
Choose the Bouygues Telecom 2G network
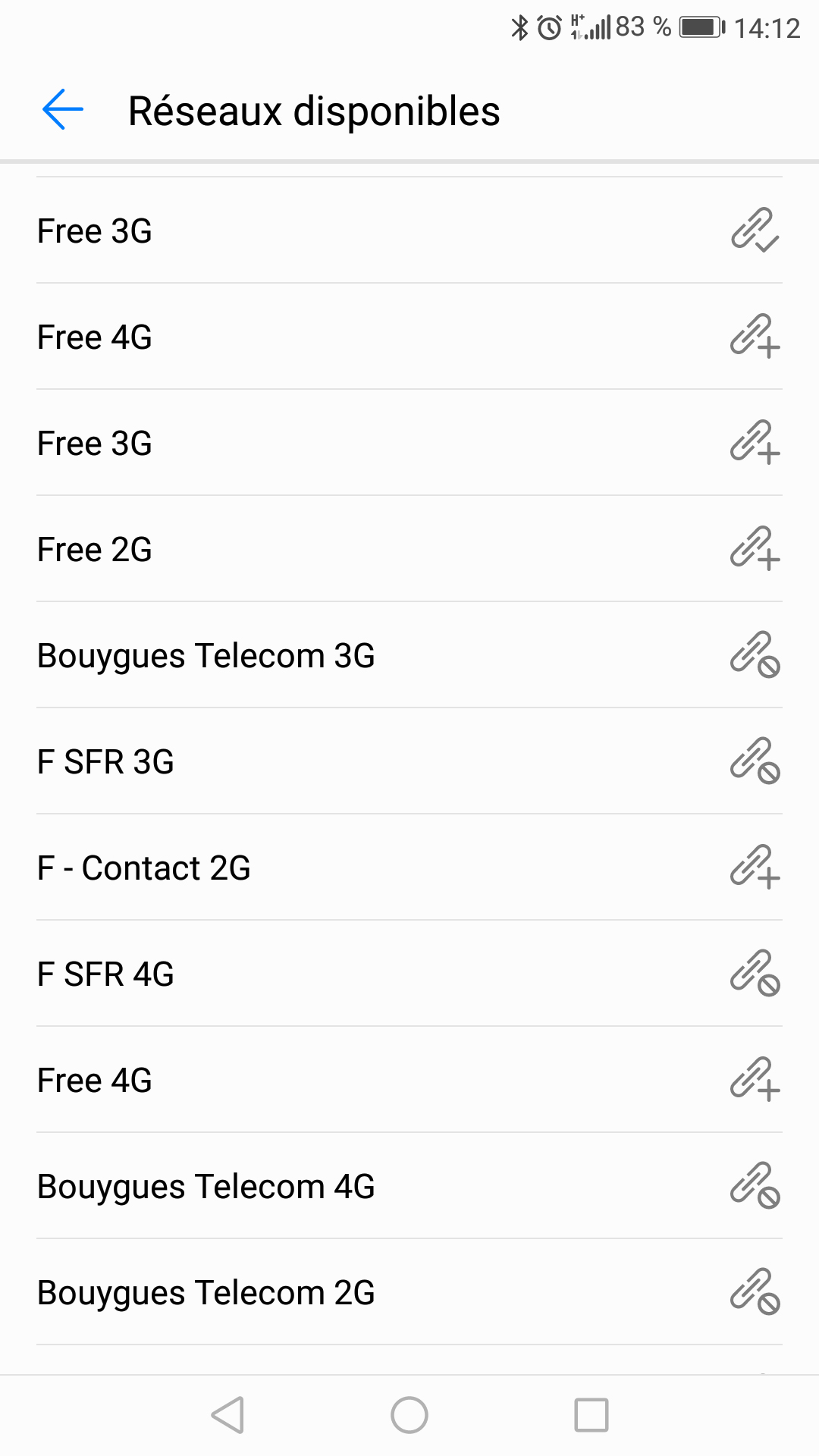point(409,1292)
